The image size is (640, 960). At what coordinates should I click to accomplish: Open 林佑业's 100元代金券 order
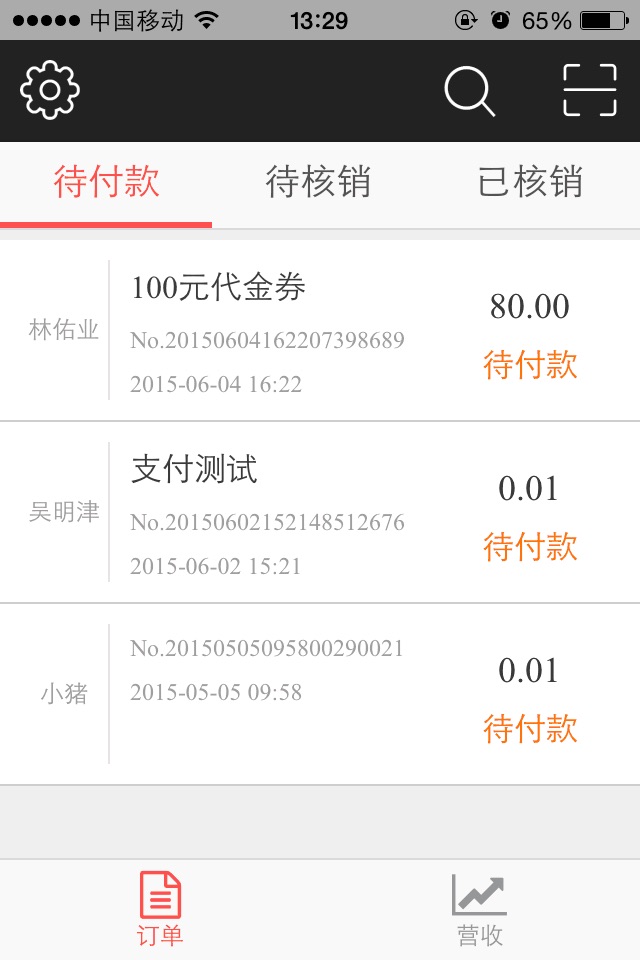320,330
